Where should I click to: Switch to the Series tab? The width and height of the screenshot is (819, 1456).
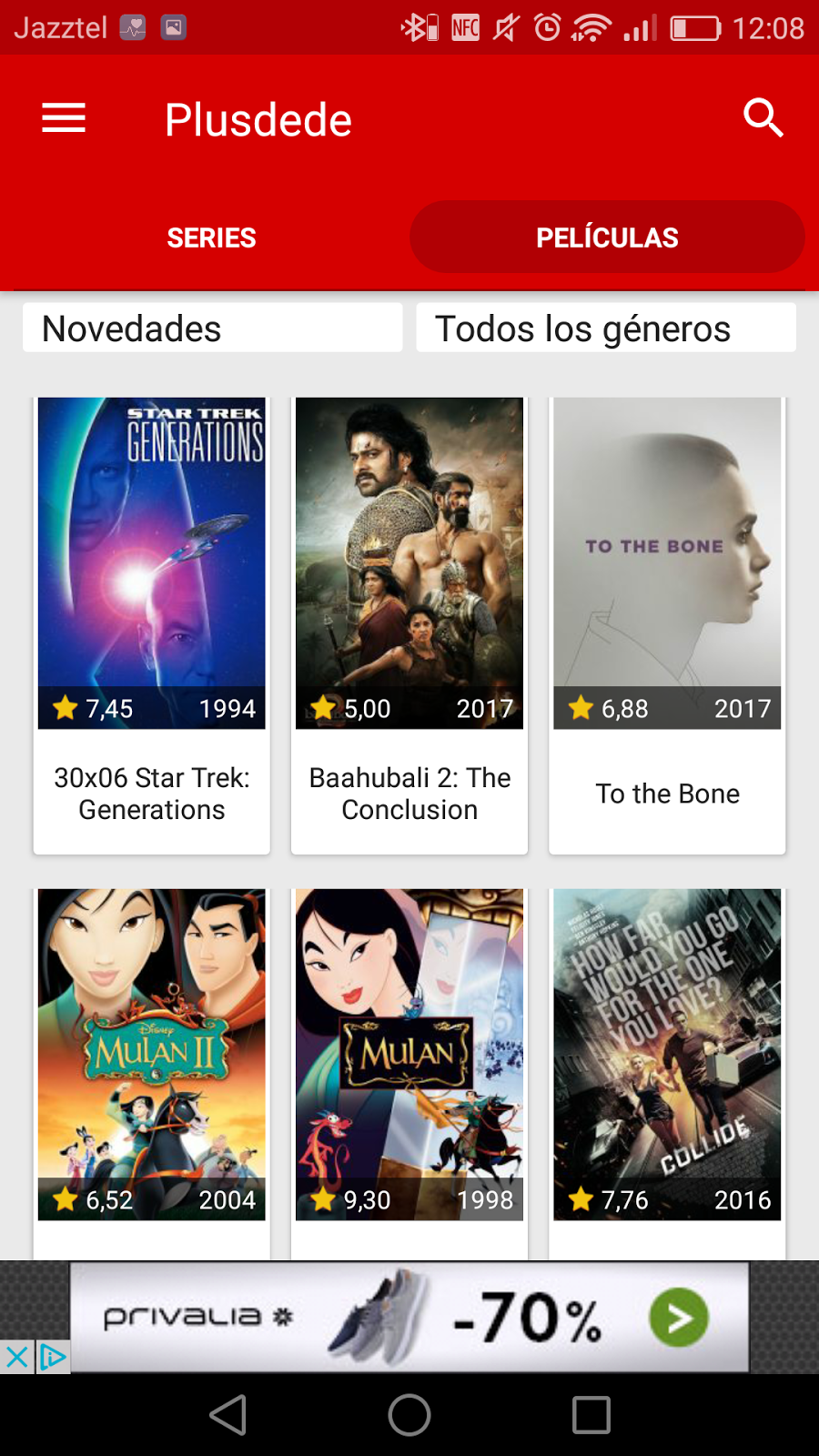tap(211, 238)
